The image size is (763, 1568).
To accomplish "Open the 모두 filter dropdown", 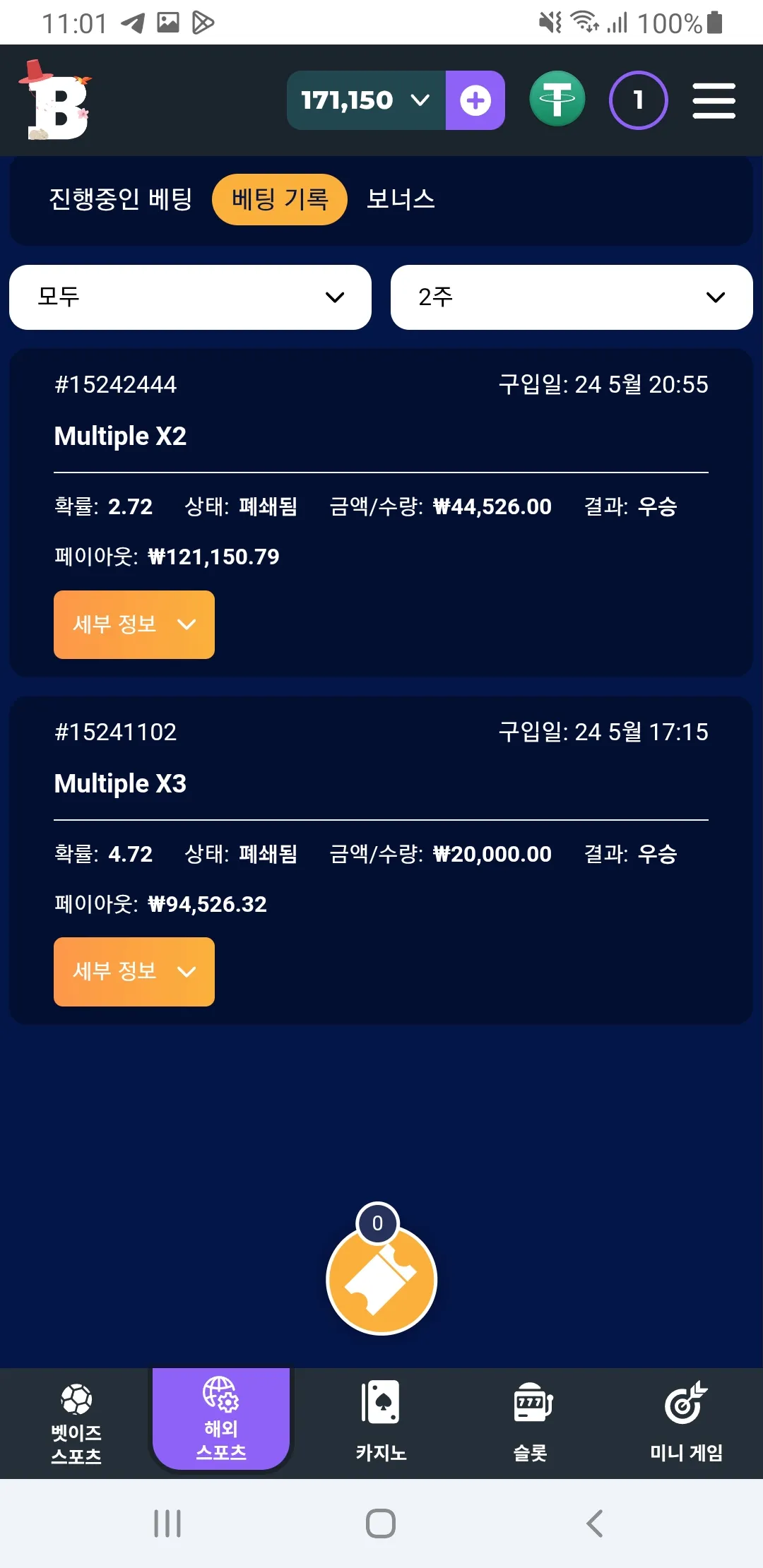I will (x=190, y=297).
